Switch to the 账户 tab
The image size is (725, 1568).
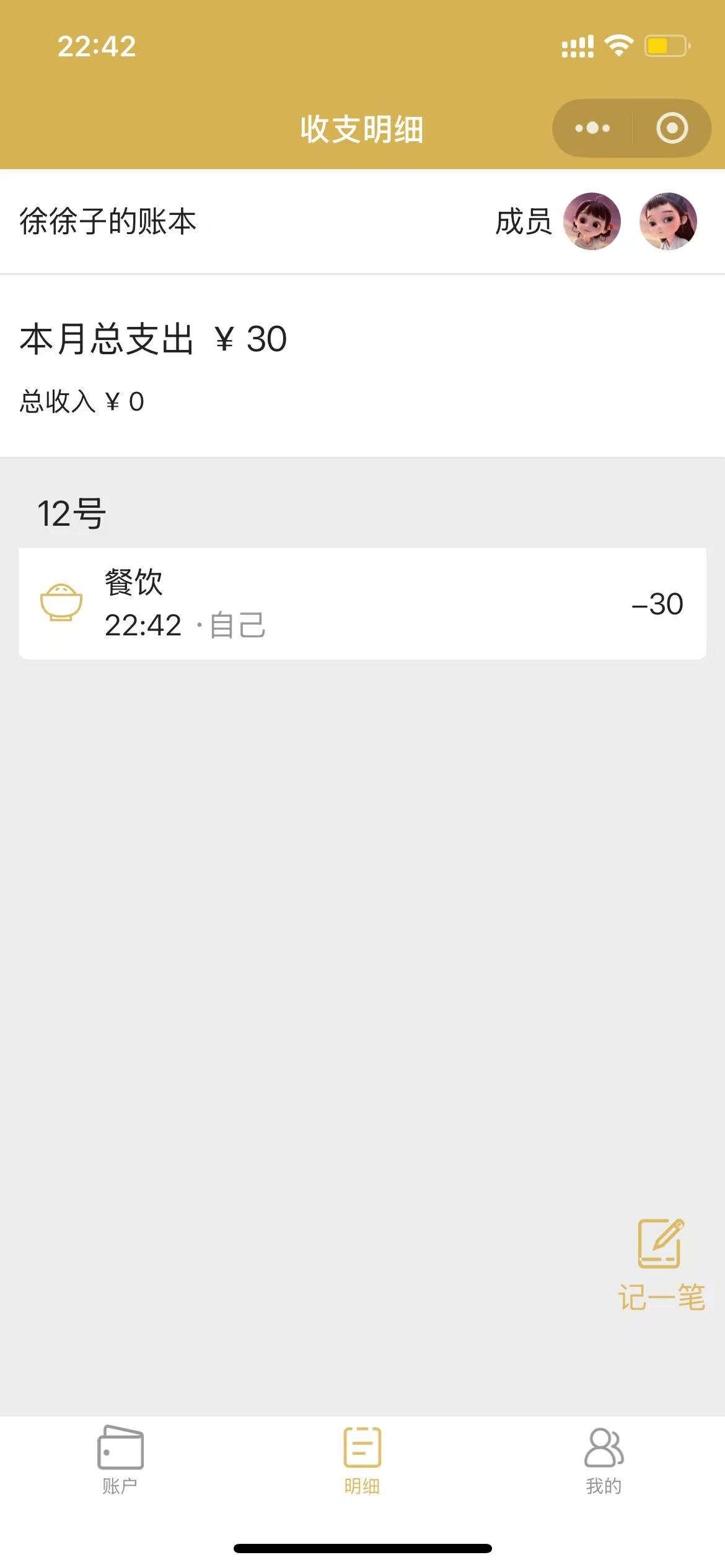(x=120, y=1460)
